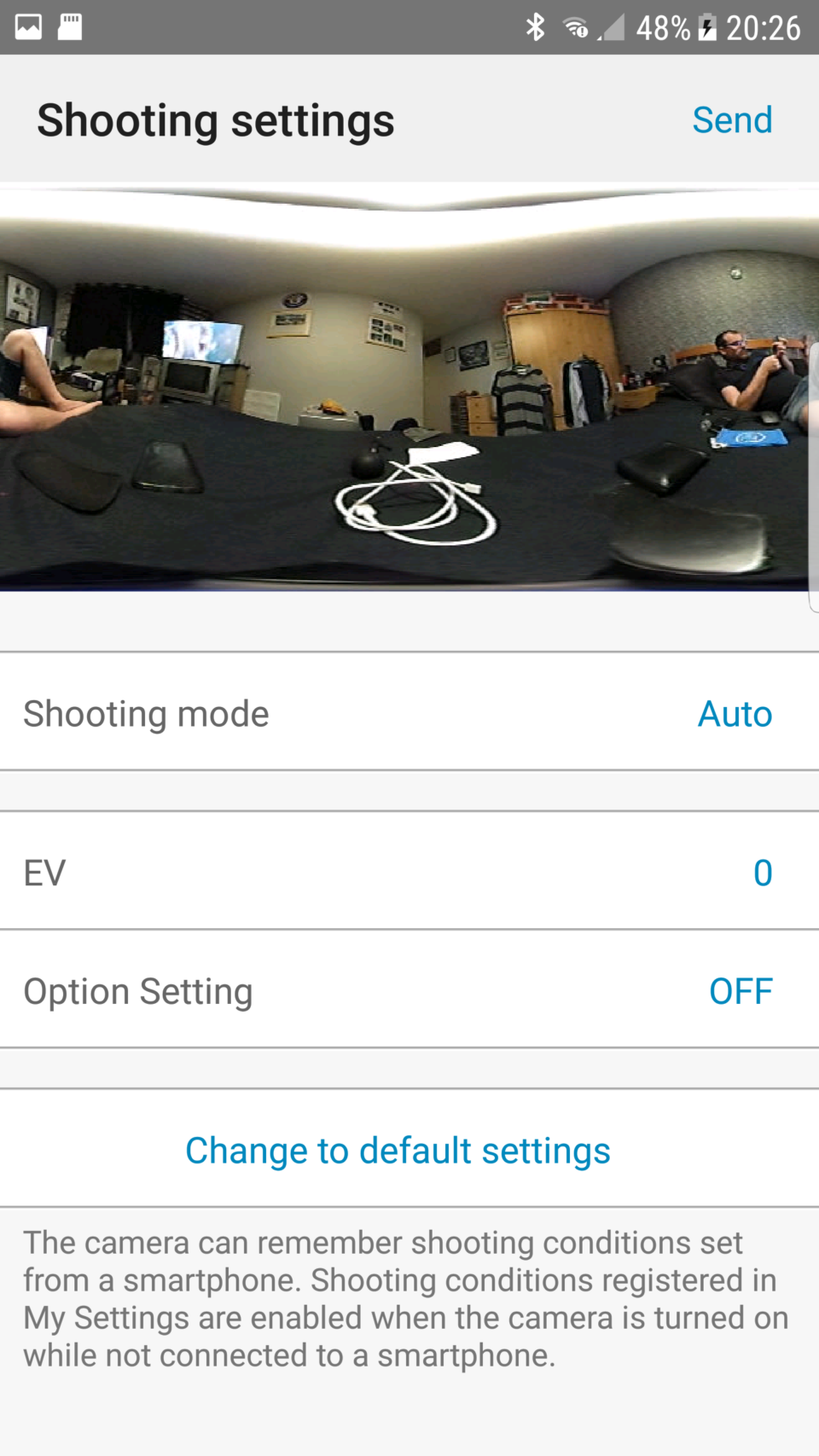Image resolution: width=819 pixels, height=1456 pixels.
Task: Open the Shooting settings header
Action: tap(215, 119)
